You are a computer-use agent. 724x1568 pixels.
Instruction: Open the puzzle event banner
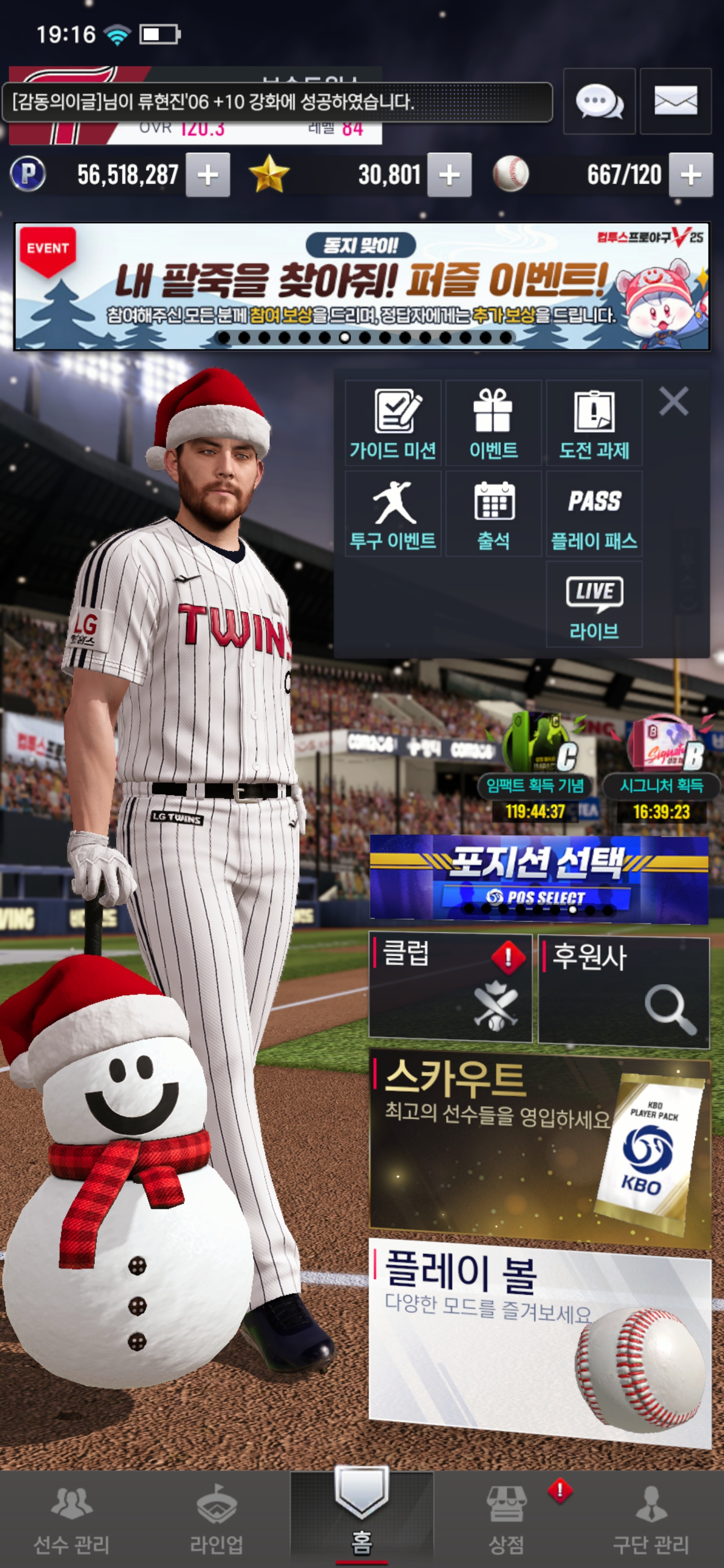[361, 286]
